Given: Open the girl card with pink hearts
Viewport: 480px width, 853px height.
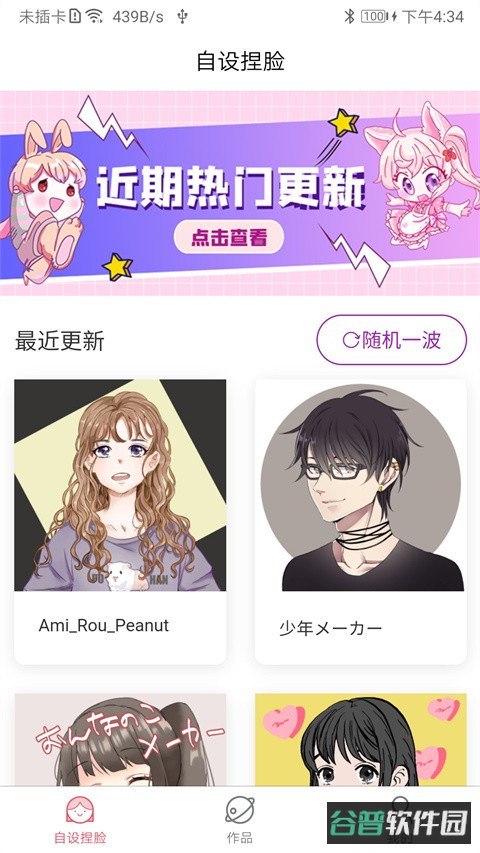Looking at the screenshot, I should point(360,740).
